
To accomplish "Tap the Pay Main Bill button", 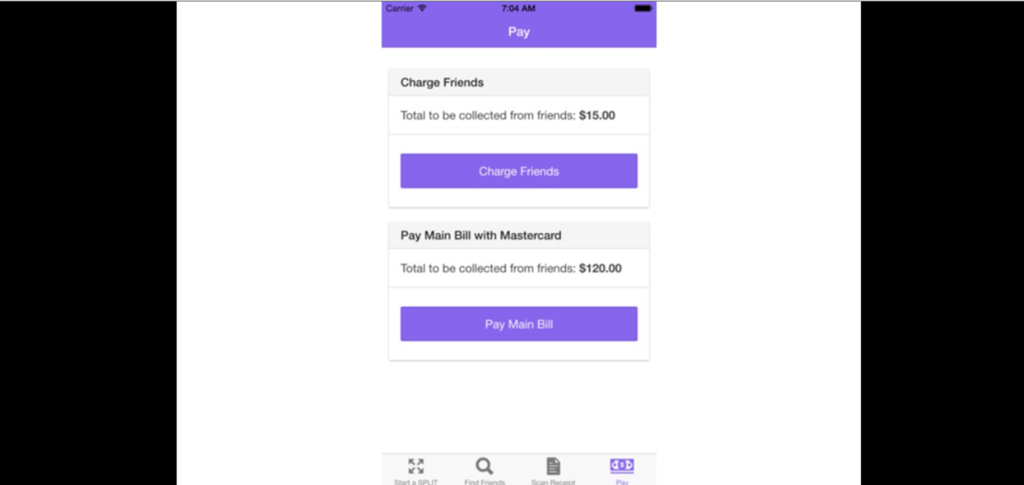I will (518, 324).
